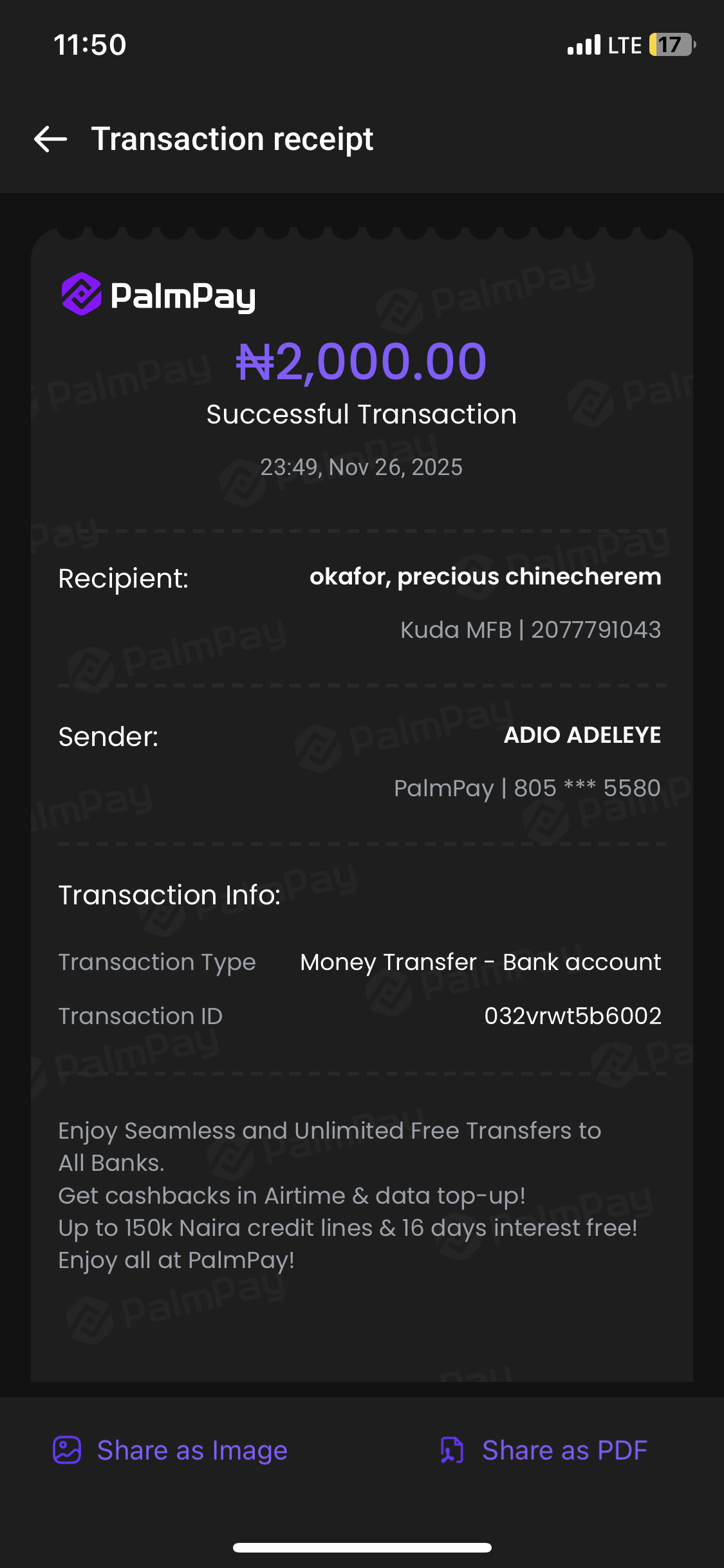Image resolution: width=724 pixels, height=1568 pixels.
Task: Share the receipt as a PDF
Action: coord(544,1450)
